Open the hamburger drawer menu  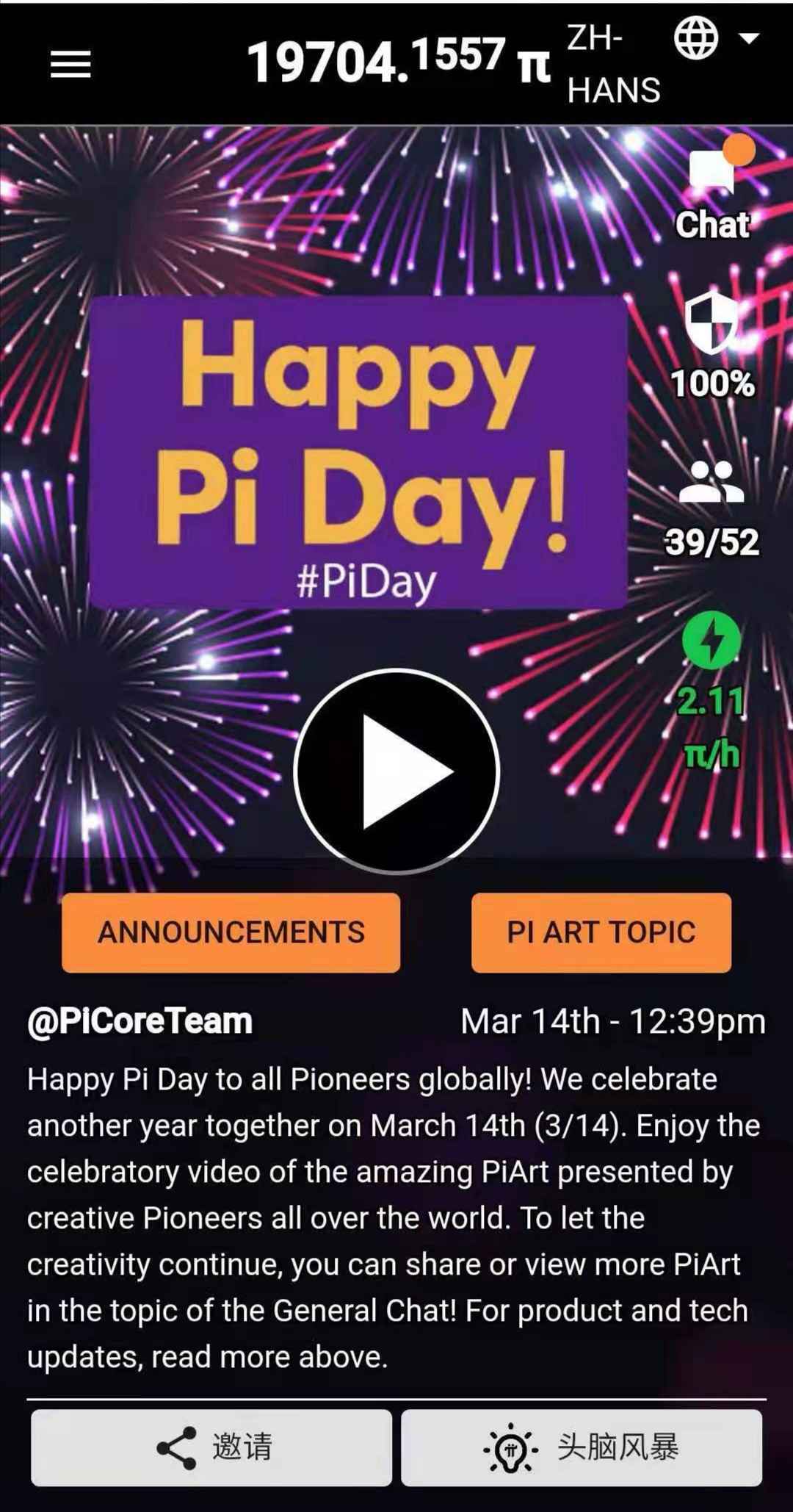pos(70,65)
